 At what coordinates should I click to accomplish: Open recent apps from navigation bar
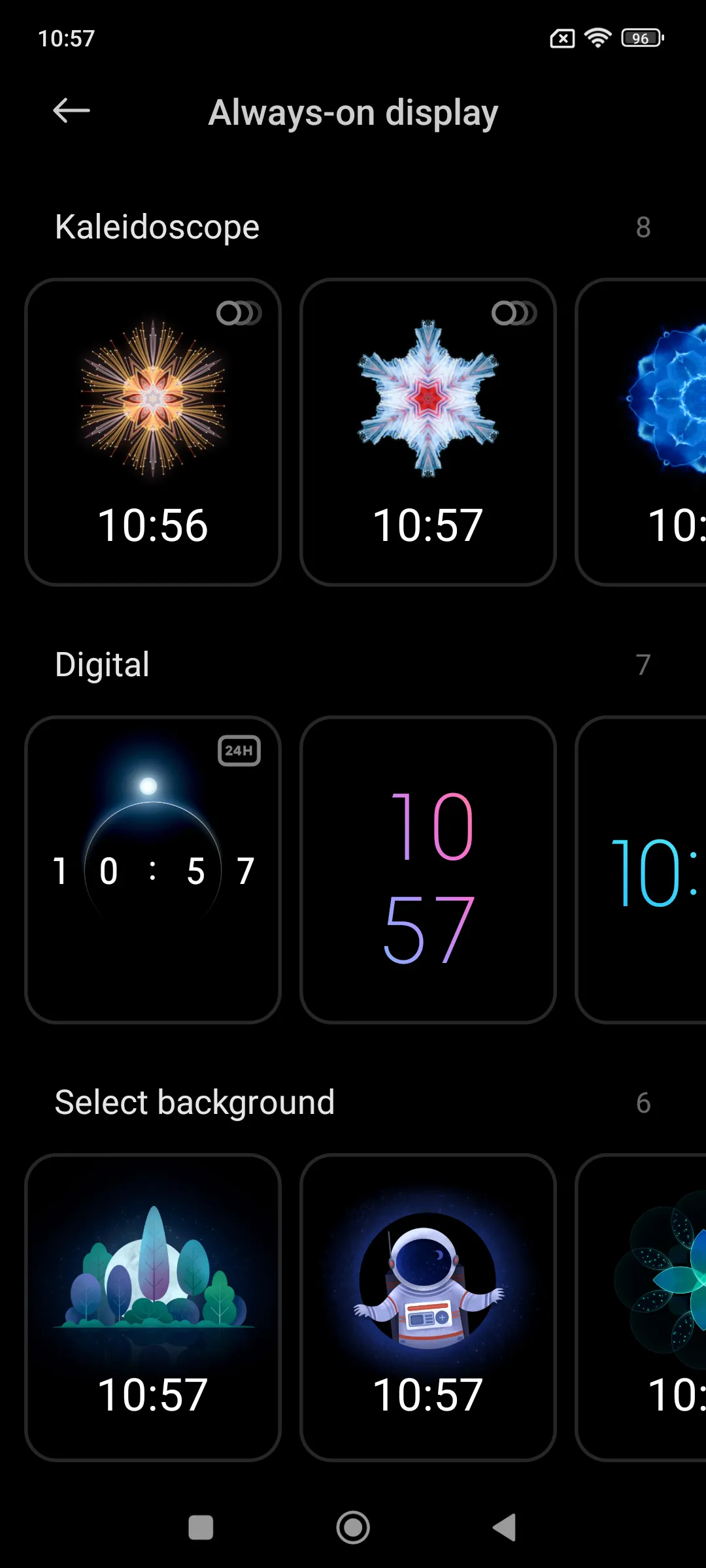point(201,1527)
